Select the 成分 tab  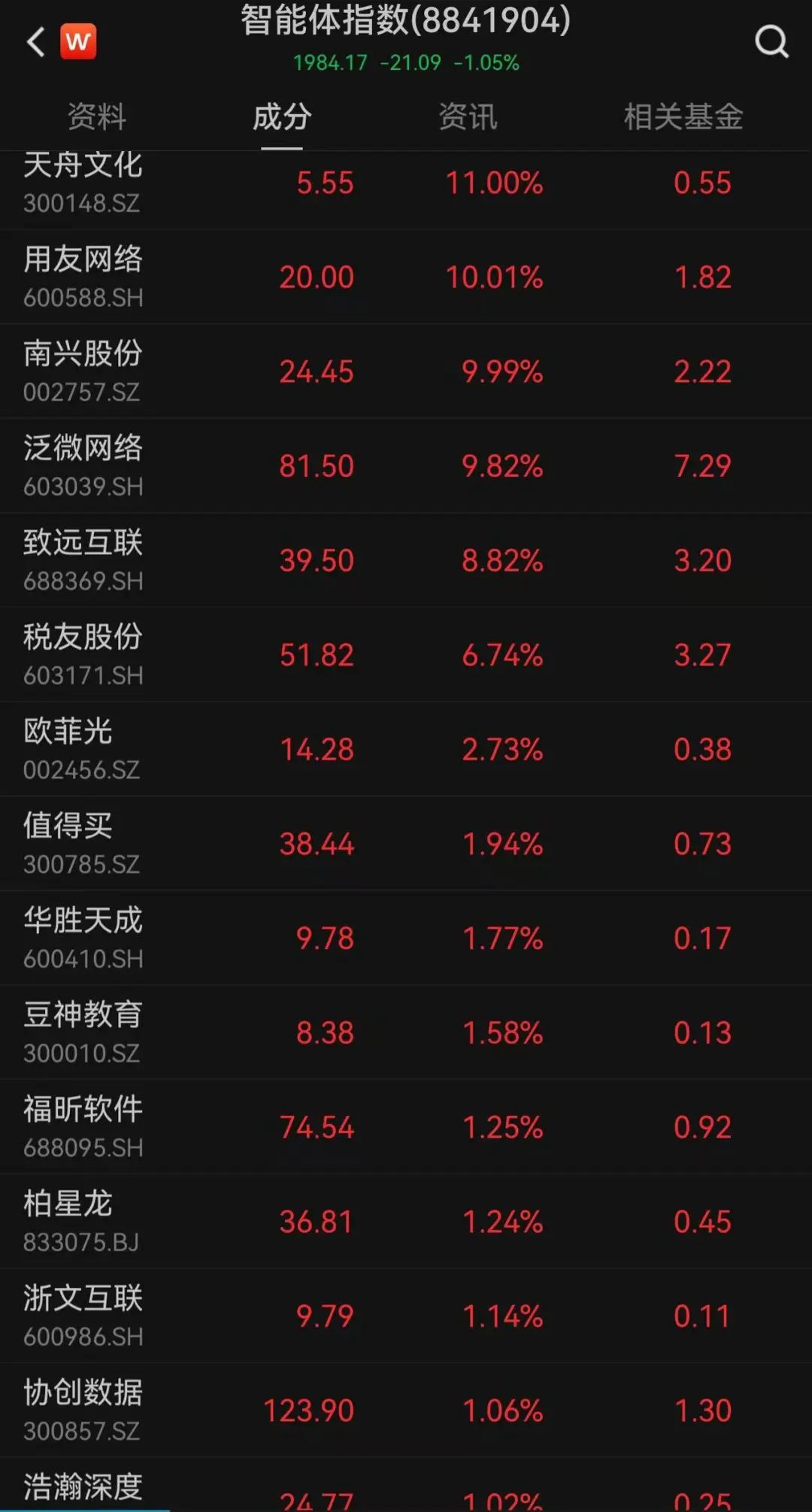[282, 117]
